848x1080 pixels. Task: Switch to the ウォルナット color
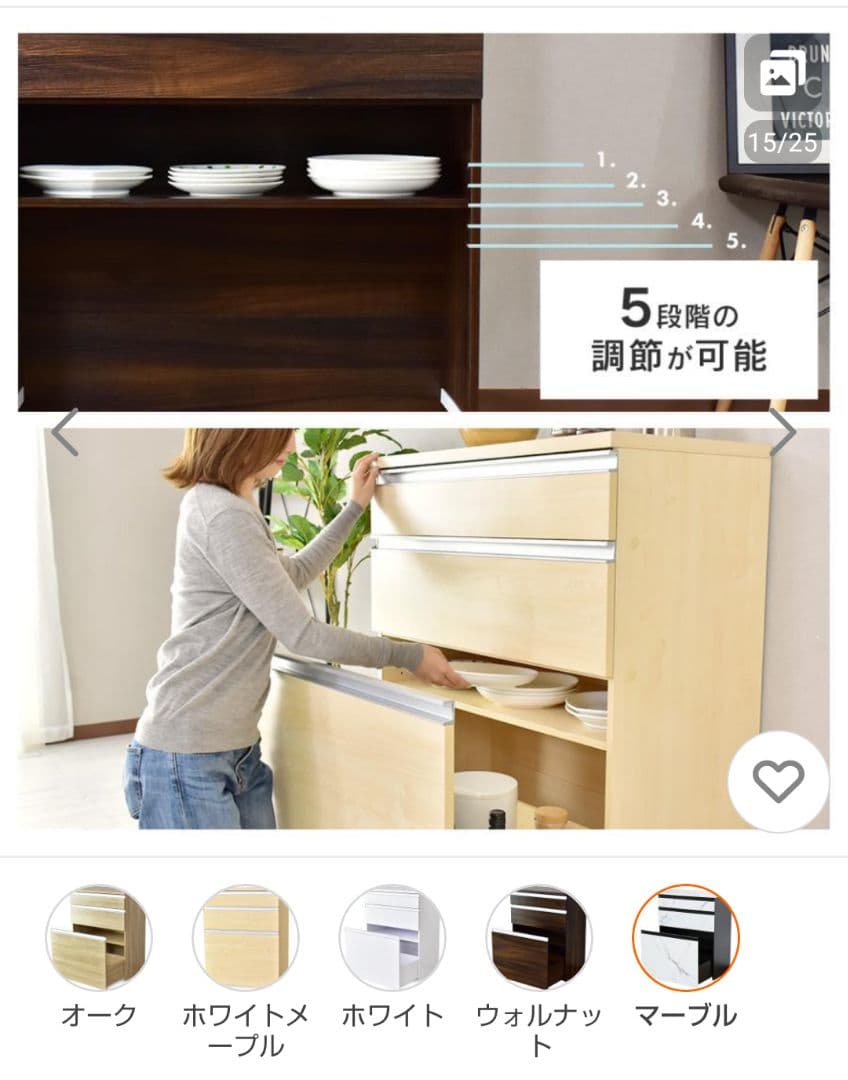(x=539, y=937)
